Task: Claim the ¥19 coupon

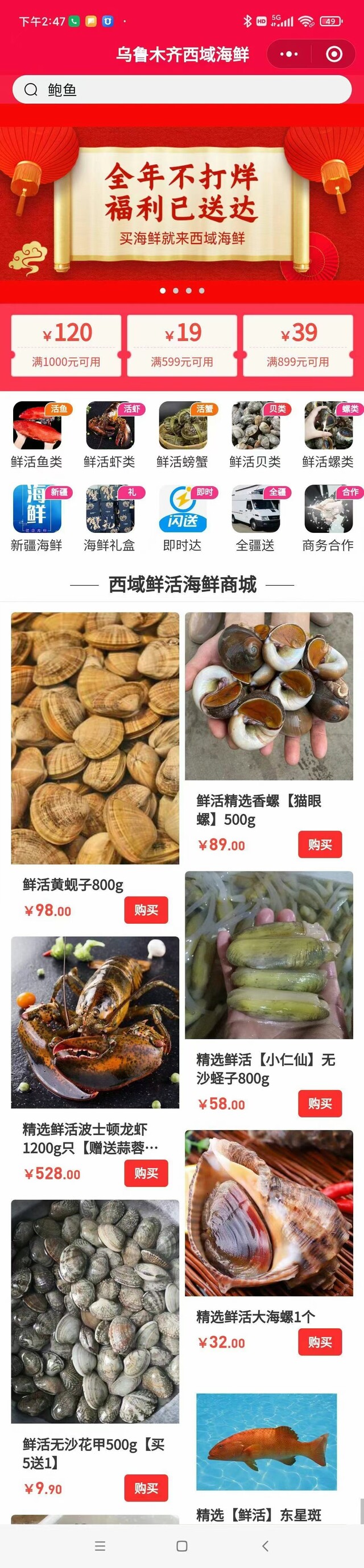Action: point(181,346)
